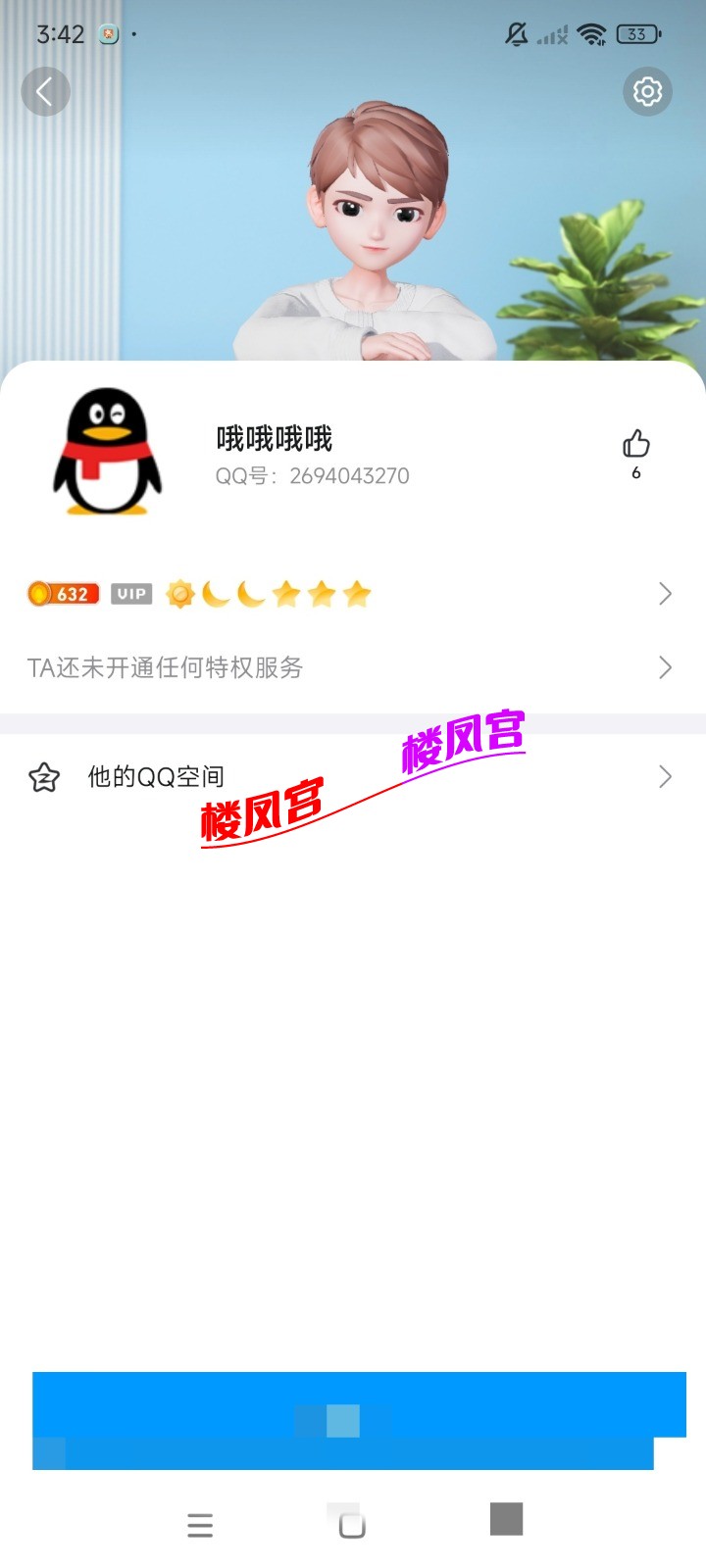Tap the blue button at the bottom
Viewport: 706px width, 1568px height.
353,1420
